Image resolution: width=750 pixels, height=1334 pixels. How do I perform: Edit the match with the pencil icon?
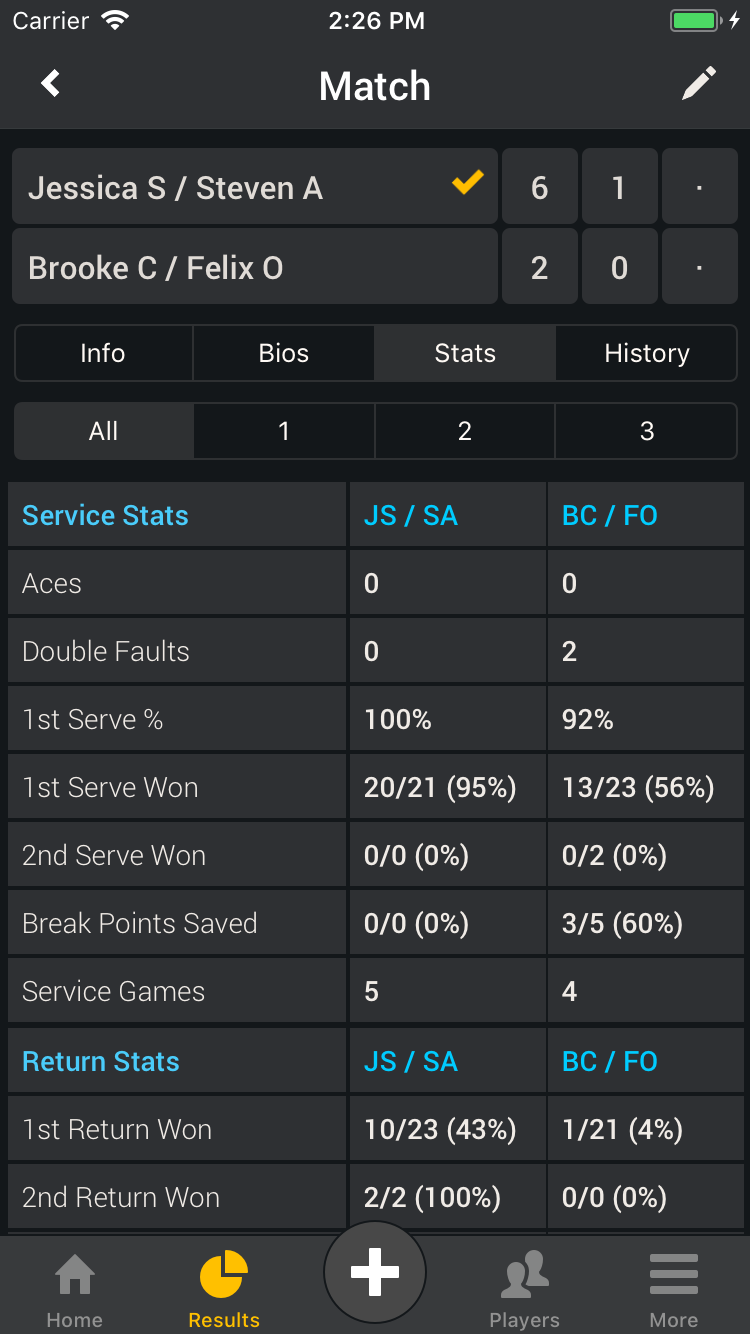click(699, 84)
